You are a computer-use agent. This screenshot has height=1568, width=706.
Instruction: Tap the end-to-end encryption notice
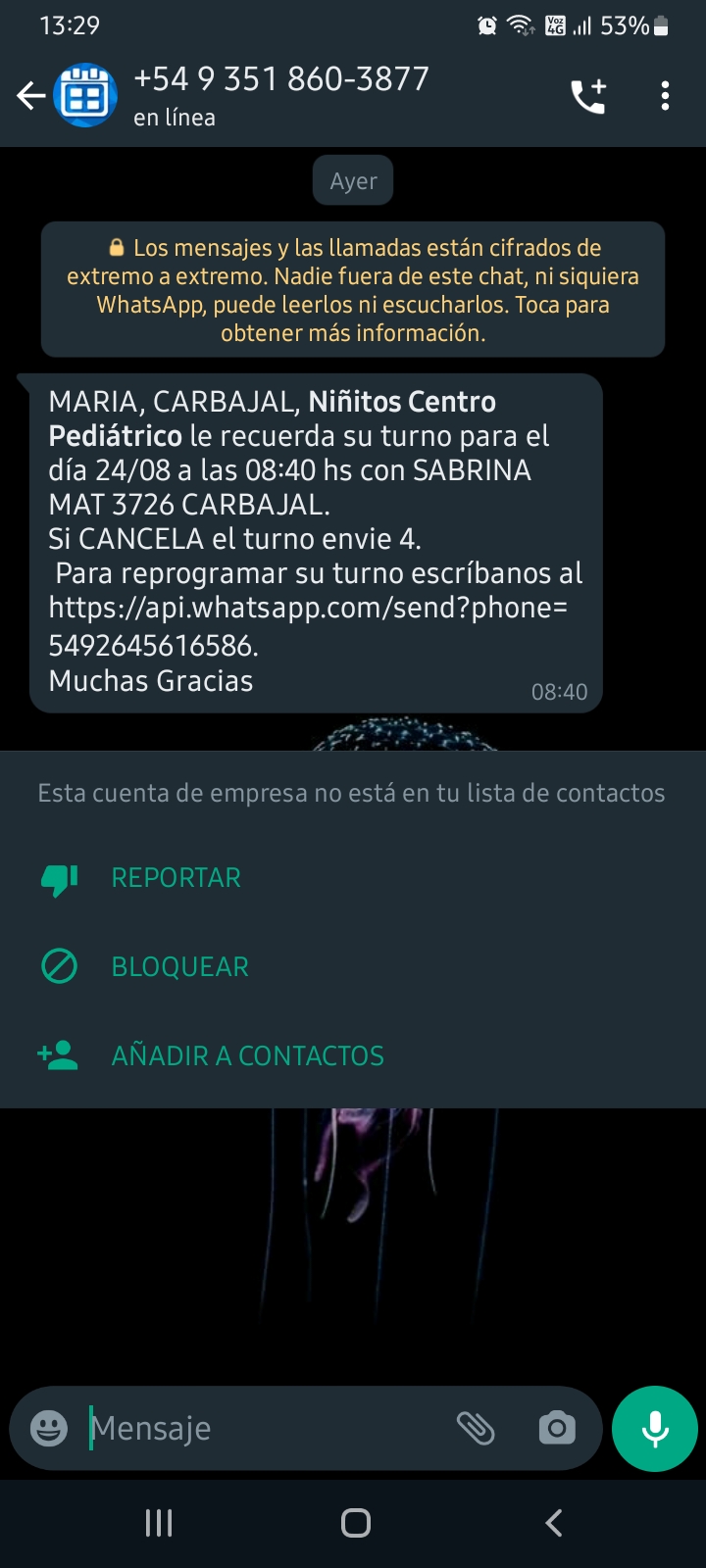(x=353, y=290)
